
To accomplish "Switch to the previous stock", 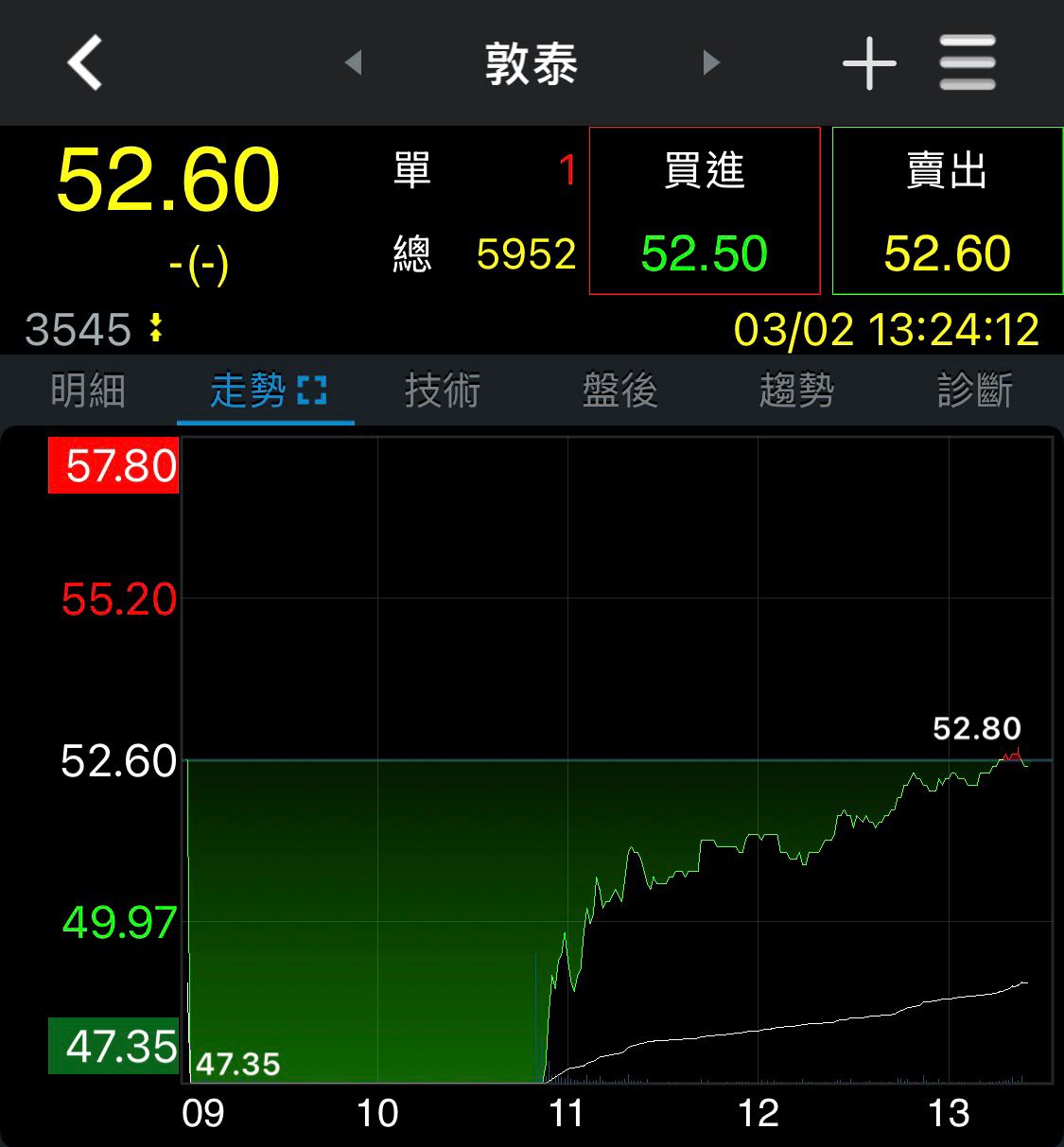I will pyautogui.click(x=354, y=63).
